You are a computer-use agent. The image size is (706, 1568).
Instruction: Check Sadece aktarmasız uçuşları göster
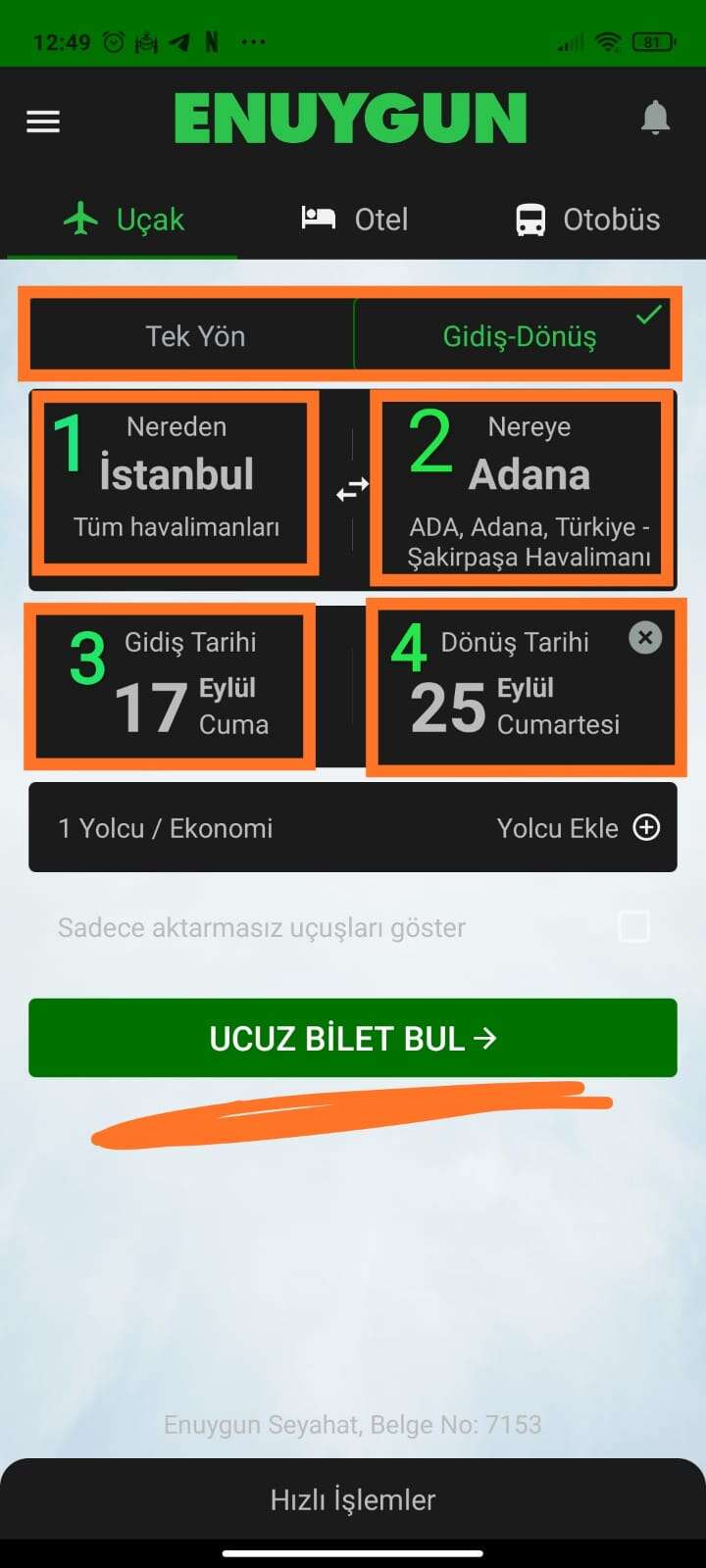click(633, 926)
